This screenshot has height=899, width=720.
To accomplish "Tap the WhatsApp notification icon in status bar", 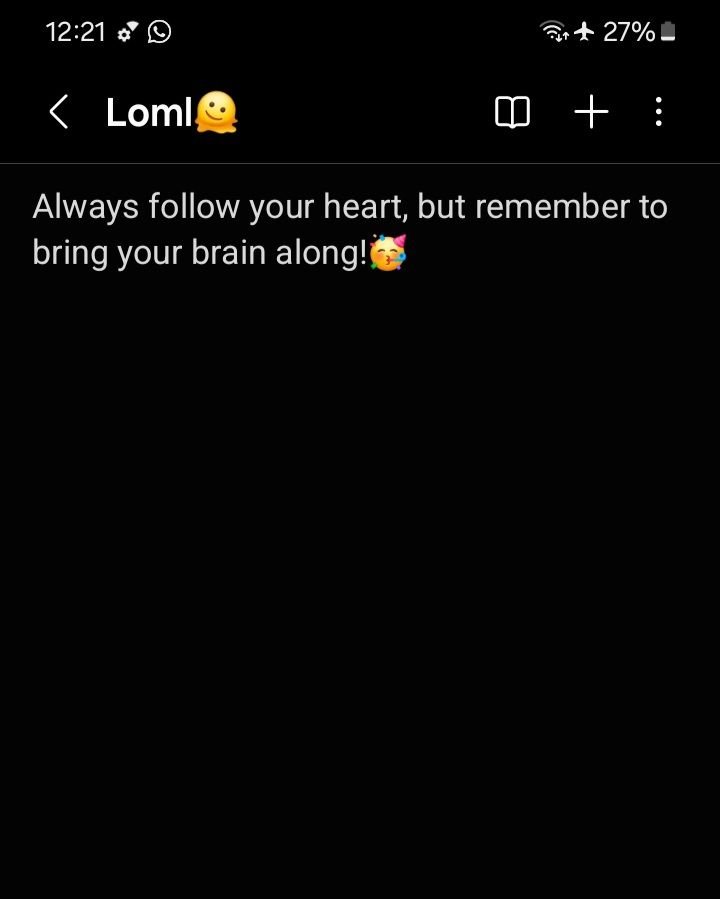I will [x=155, y=31].
